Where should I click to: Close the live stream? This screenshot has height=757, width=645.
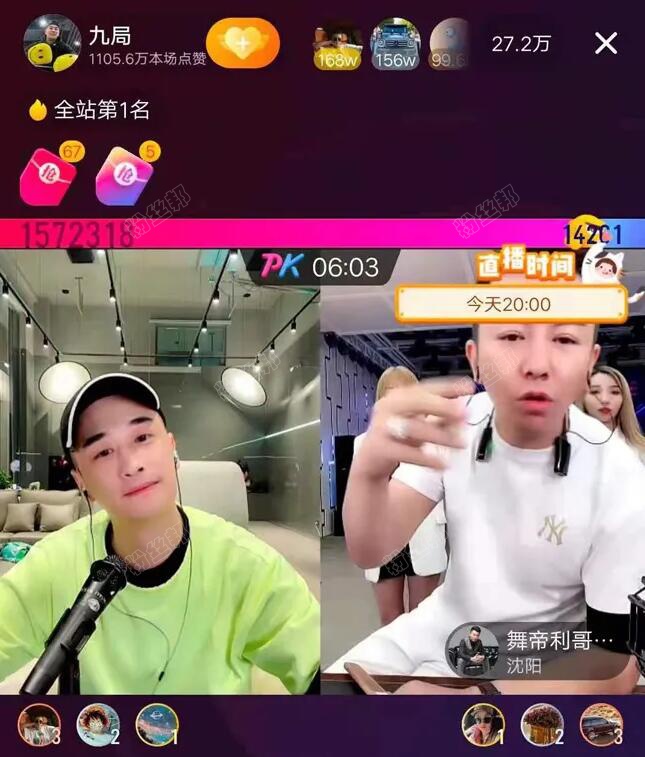point(605,43)
